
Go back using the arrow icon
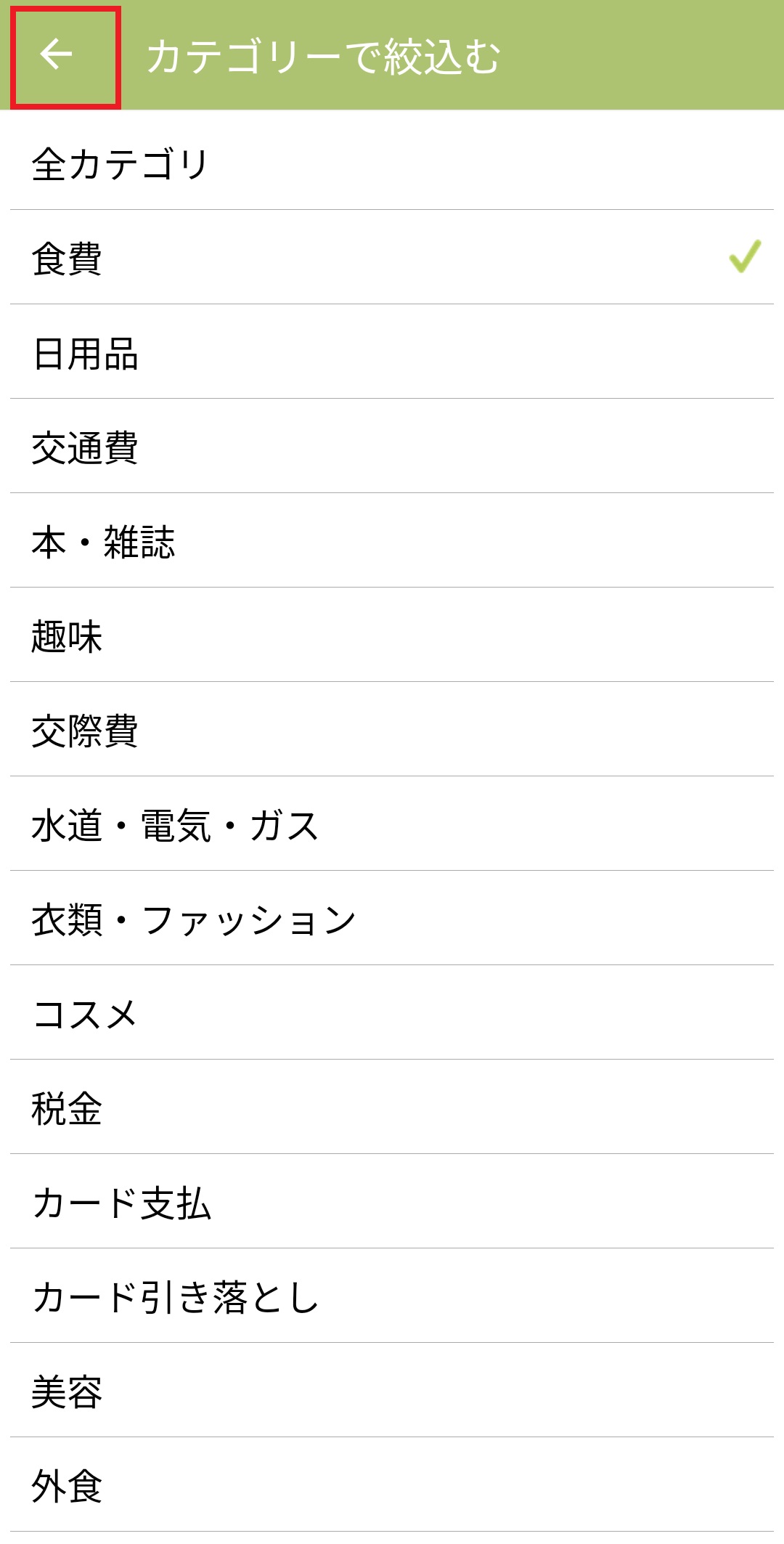(x=58, y=55)
